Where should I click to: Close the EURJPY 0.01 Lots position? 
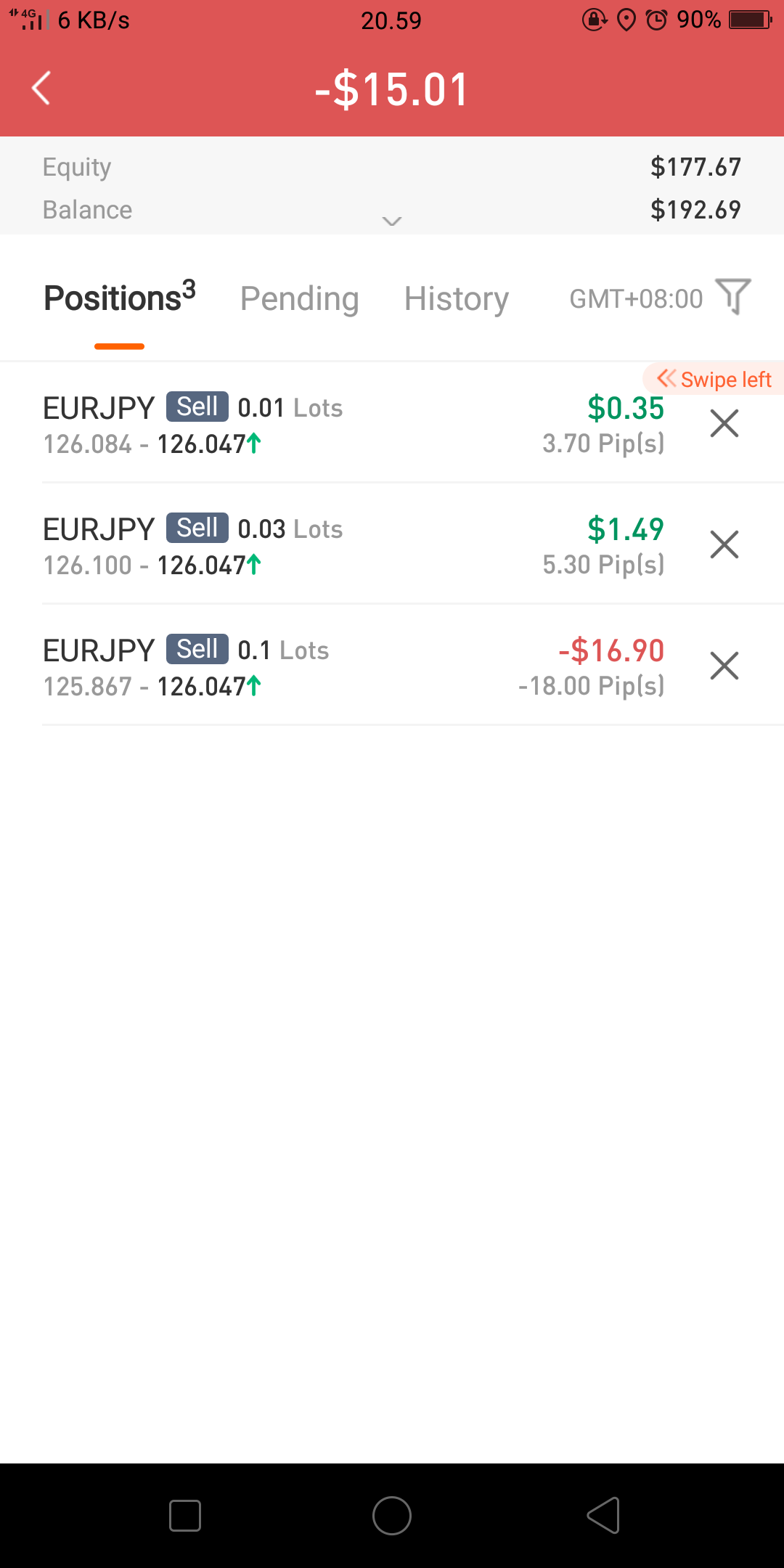[724, 423]
